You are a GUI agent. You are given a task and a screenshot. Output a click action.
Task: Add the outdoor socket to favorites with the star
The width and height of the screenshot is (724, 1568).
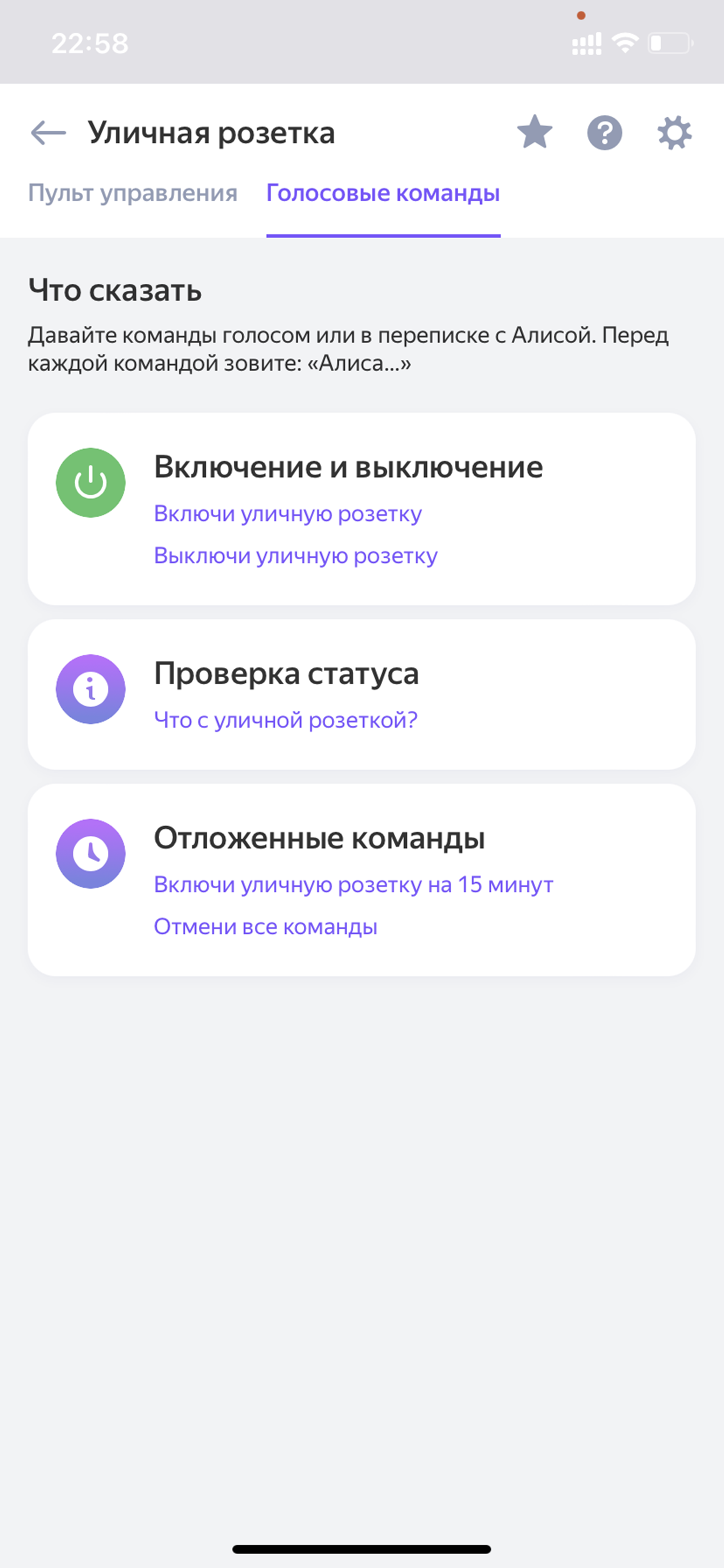535,132
